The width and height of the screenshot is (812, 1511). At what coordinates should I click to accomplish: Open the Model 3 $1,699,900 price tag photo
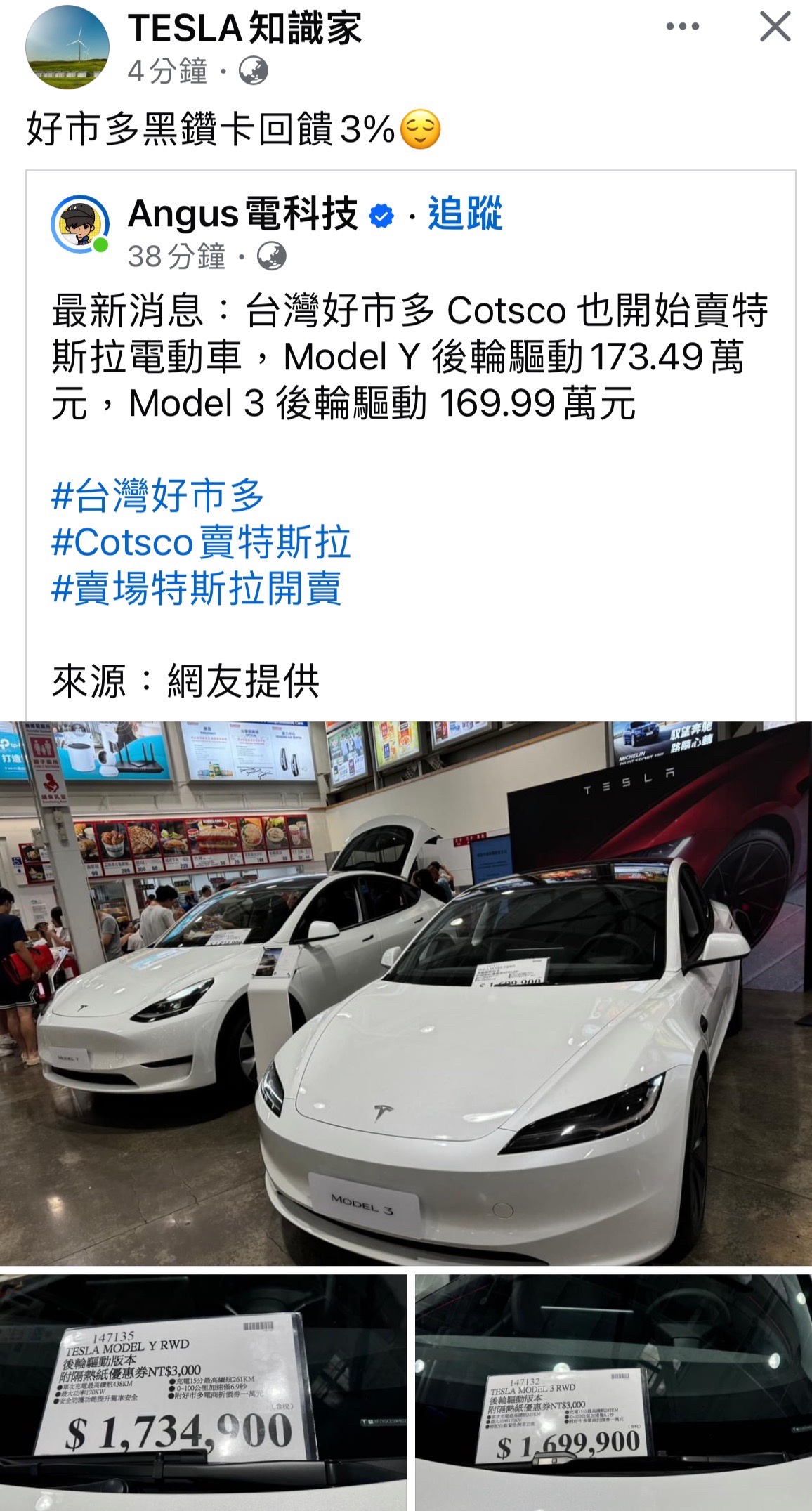pos(613,1391)
